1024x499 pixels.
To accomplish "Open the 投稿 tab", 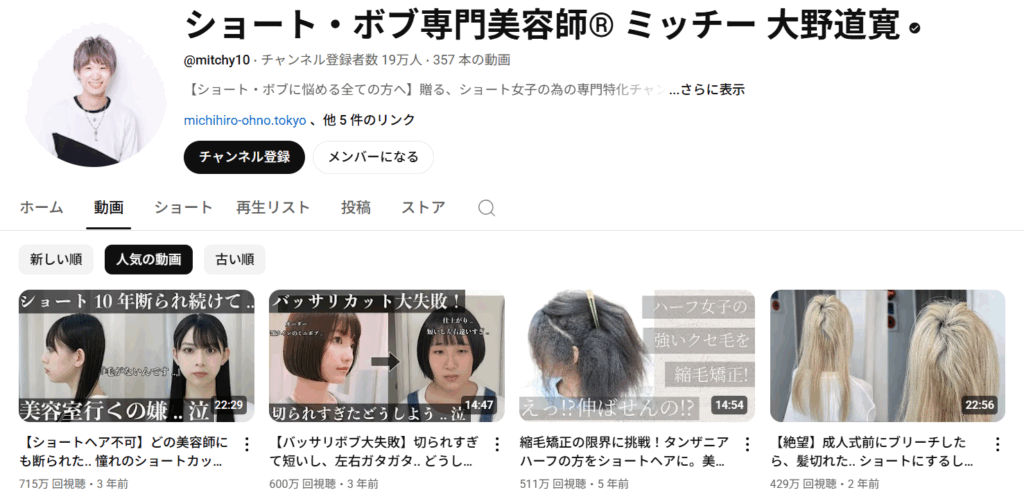I will point(355,208).
